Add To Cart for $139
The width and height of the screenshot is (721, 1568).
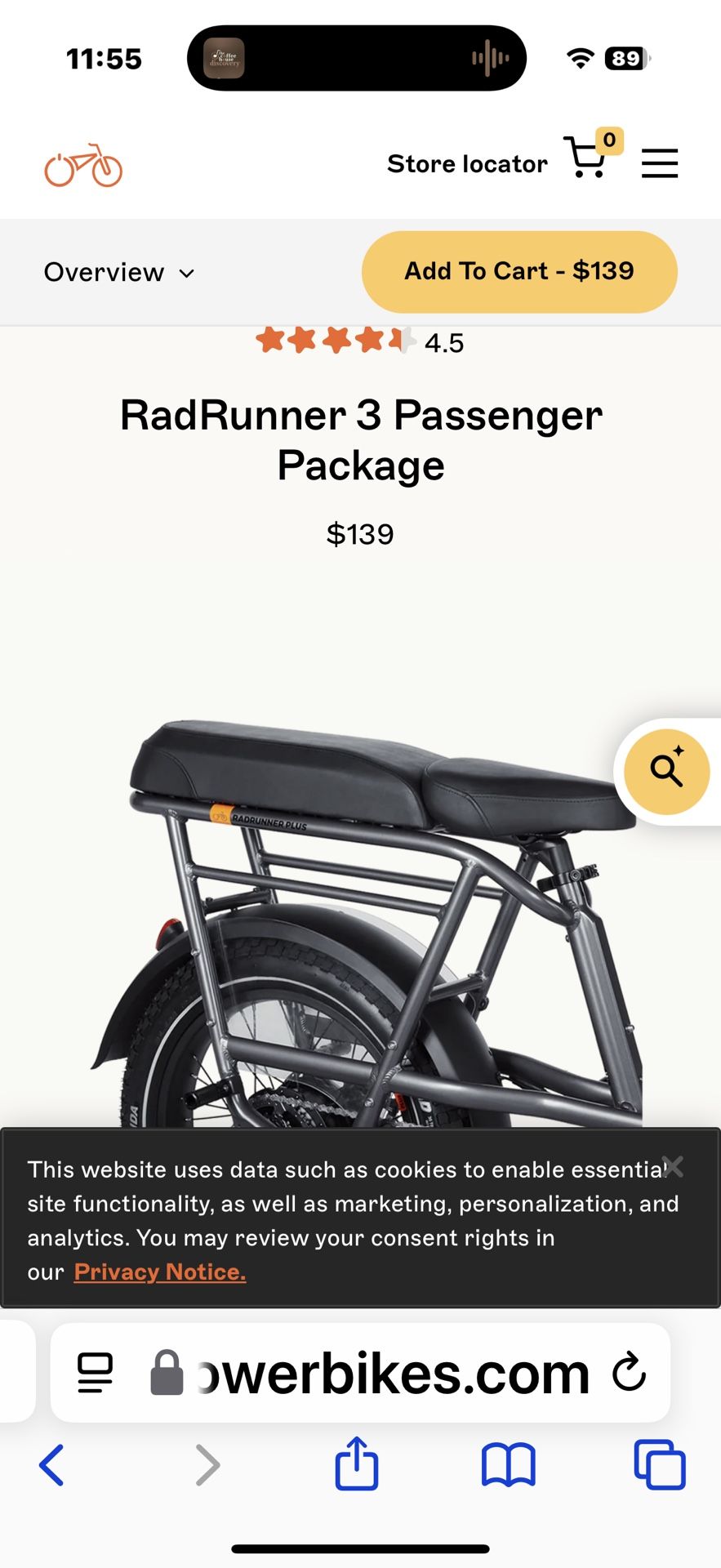(x=519, y=271)
